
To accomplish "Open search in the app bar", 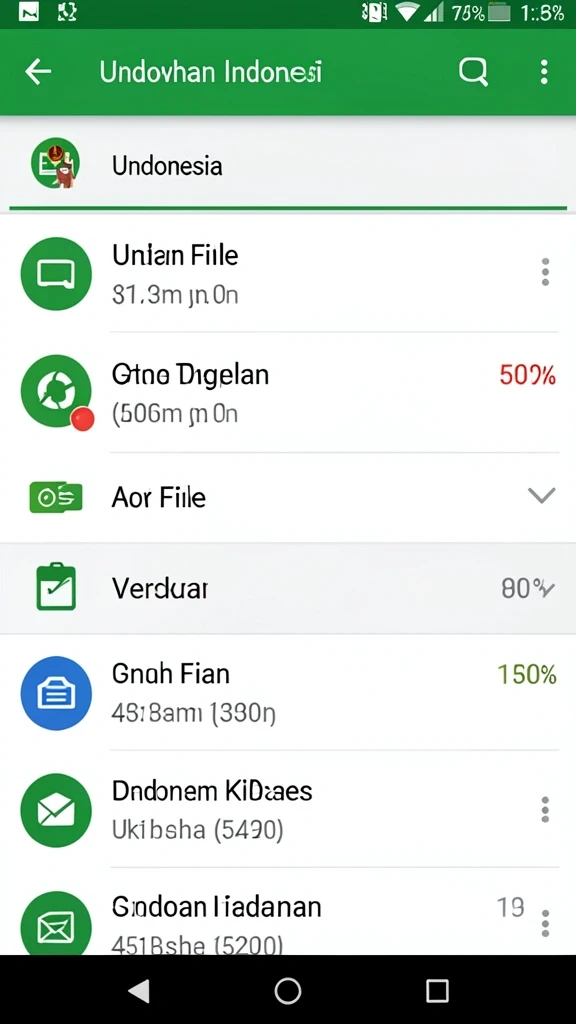I will (x=473, y=72).
